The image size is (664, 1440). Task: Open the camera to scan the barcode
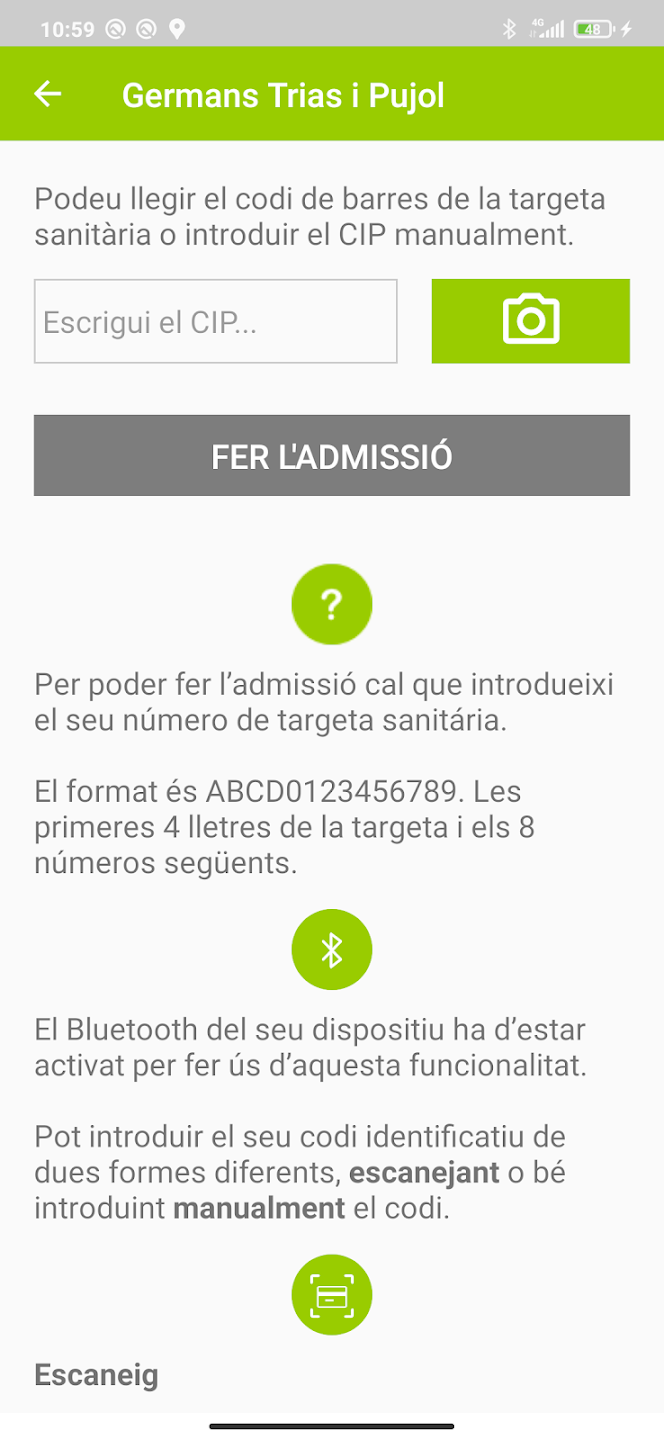(531, 321)
